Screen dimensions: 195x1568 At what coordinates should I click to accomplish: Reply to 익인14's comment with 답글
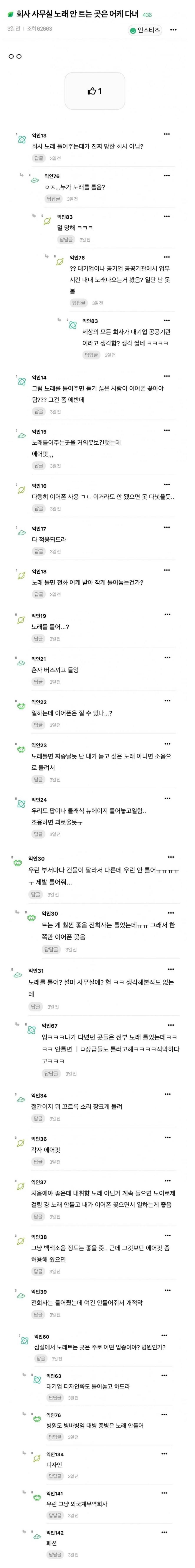(x=38, y=411)
